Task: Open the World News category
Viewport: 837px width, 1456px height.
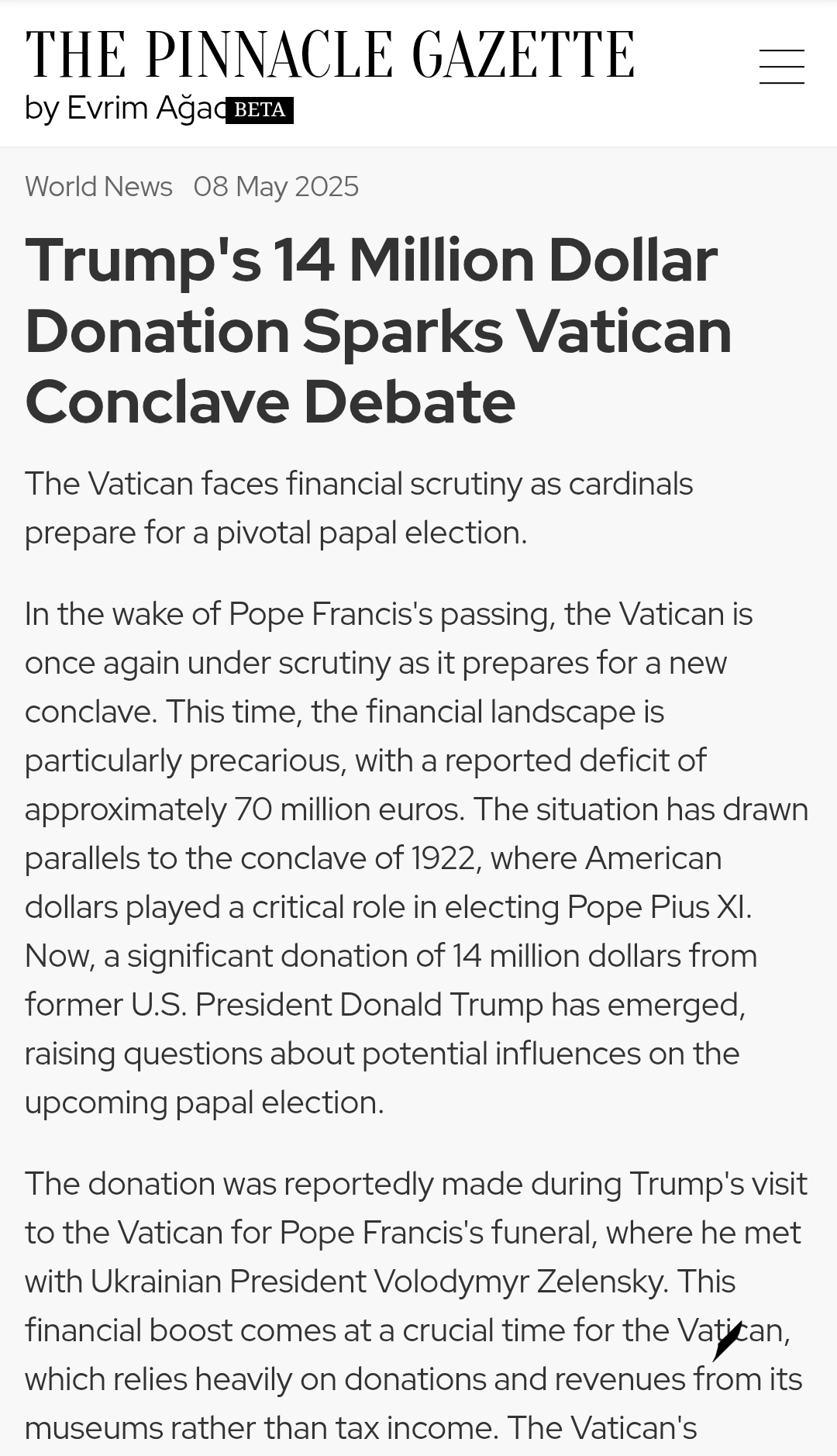Action: click(98, 187)
